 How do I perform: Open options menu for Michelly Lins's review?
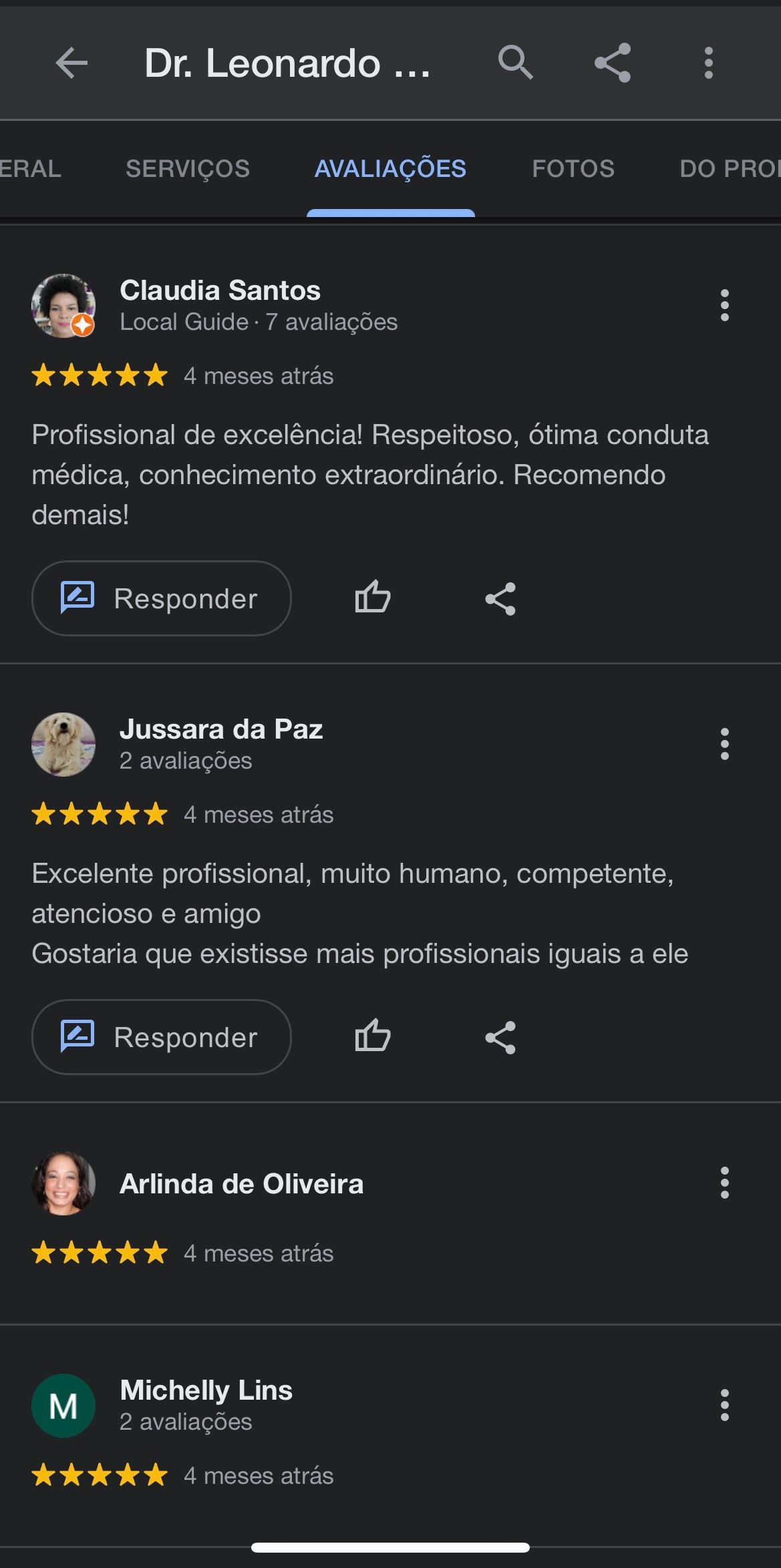[x=725, y=1404]
